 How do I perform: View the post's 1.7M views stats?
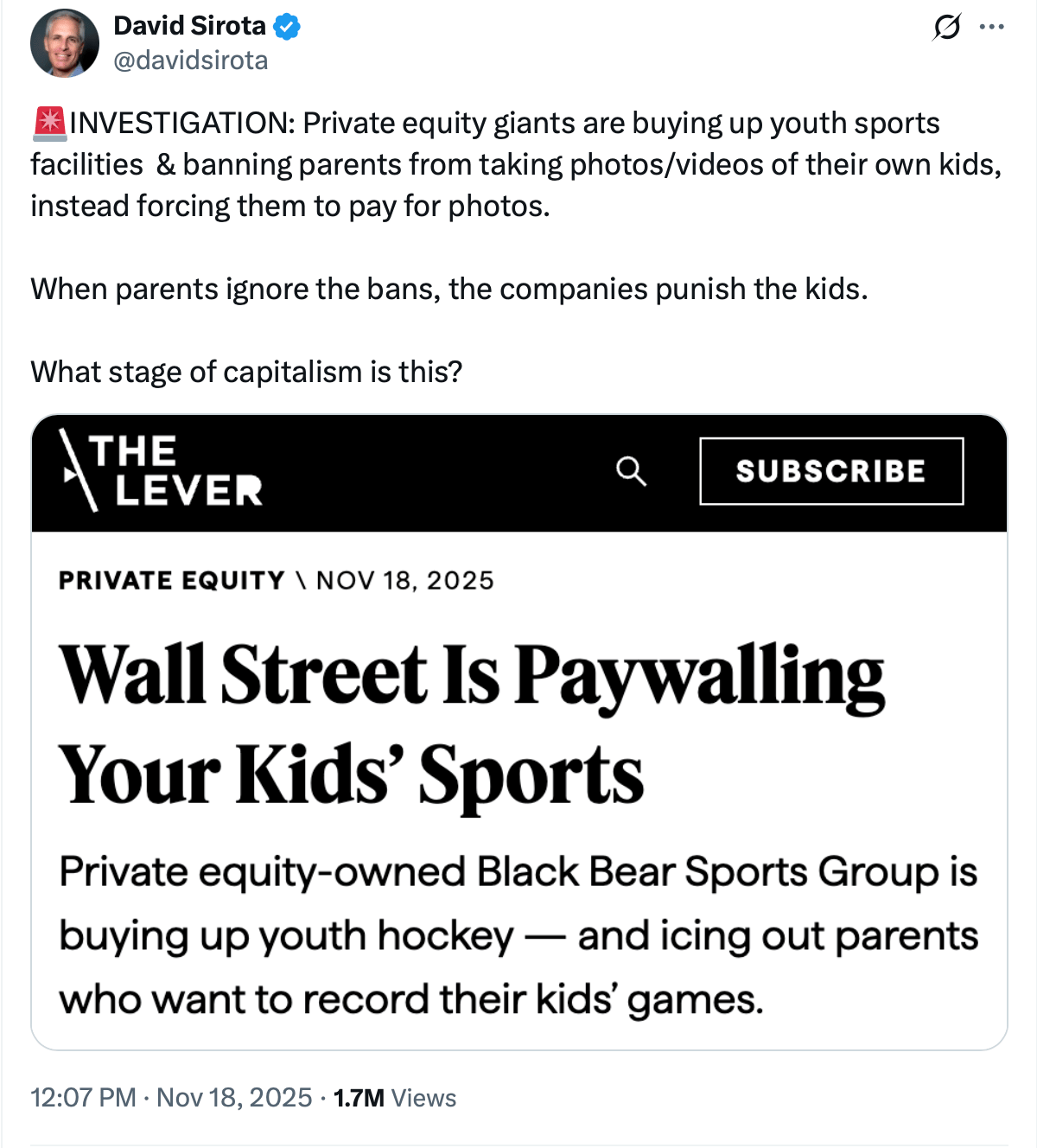pyautogui.click(x=395, y=1098)
